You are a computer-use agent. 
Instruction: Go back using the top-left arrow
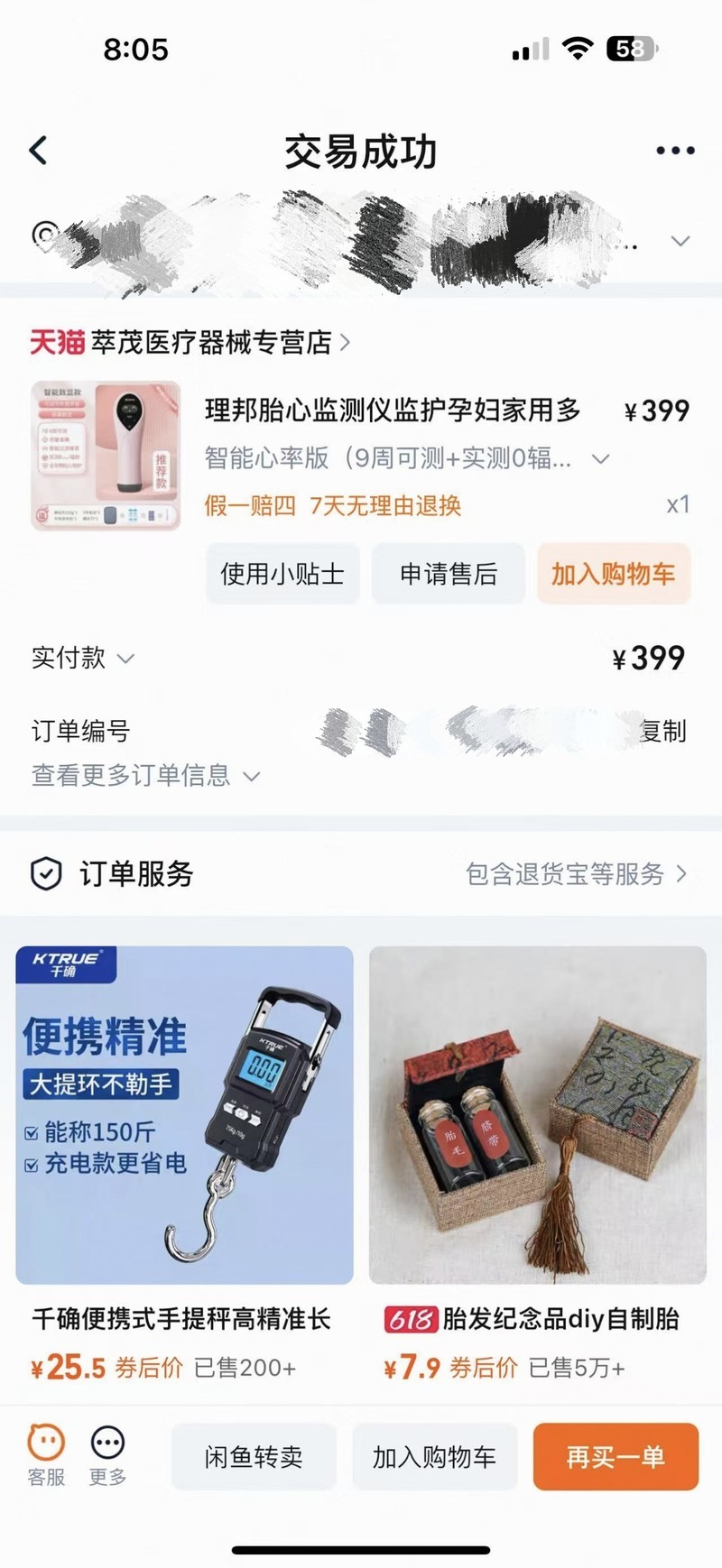coord(39,151)
